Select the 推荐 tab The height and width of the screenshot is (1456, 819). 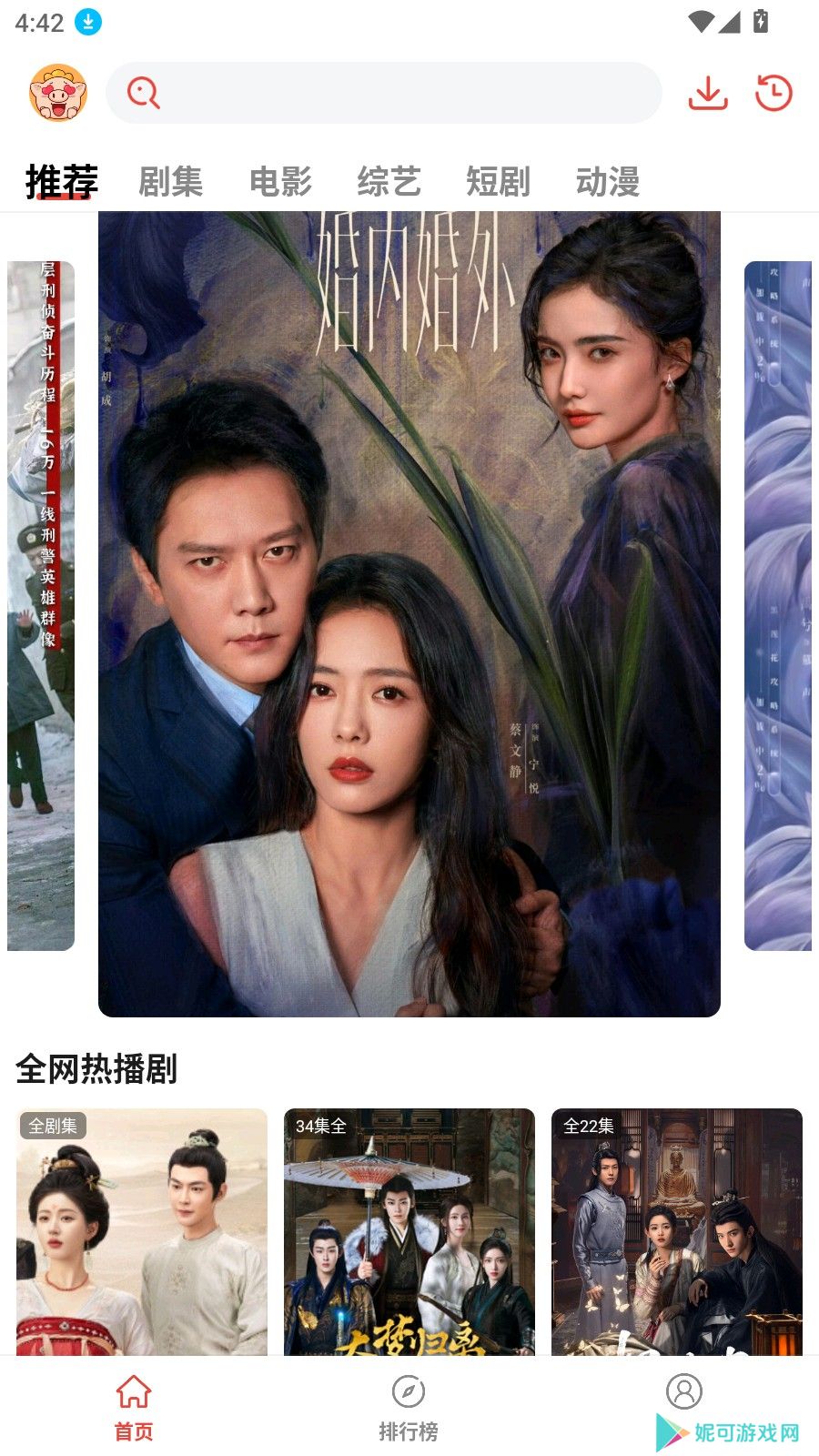(x=61, y=181)
